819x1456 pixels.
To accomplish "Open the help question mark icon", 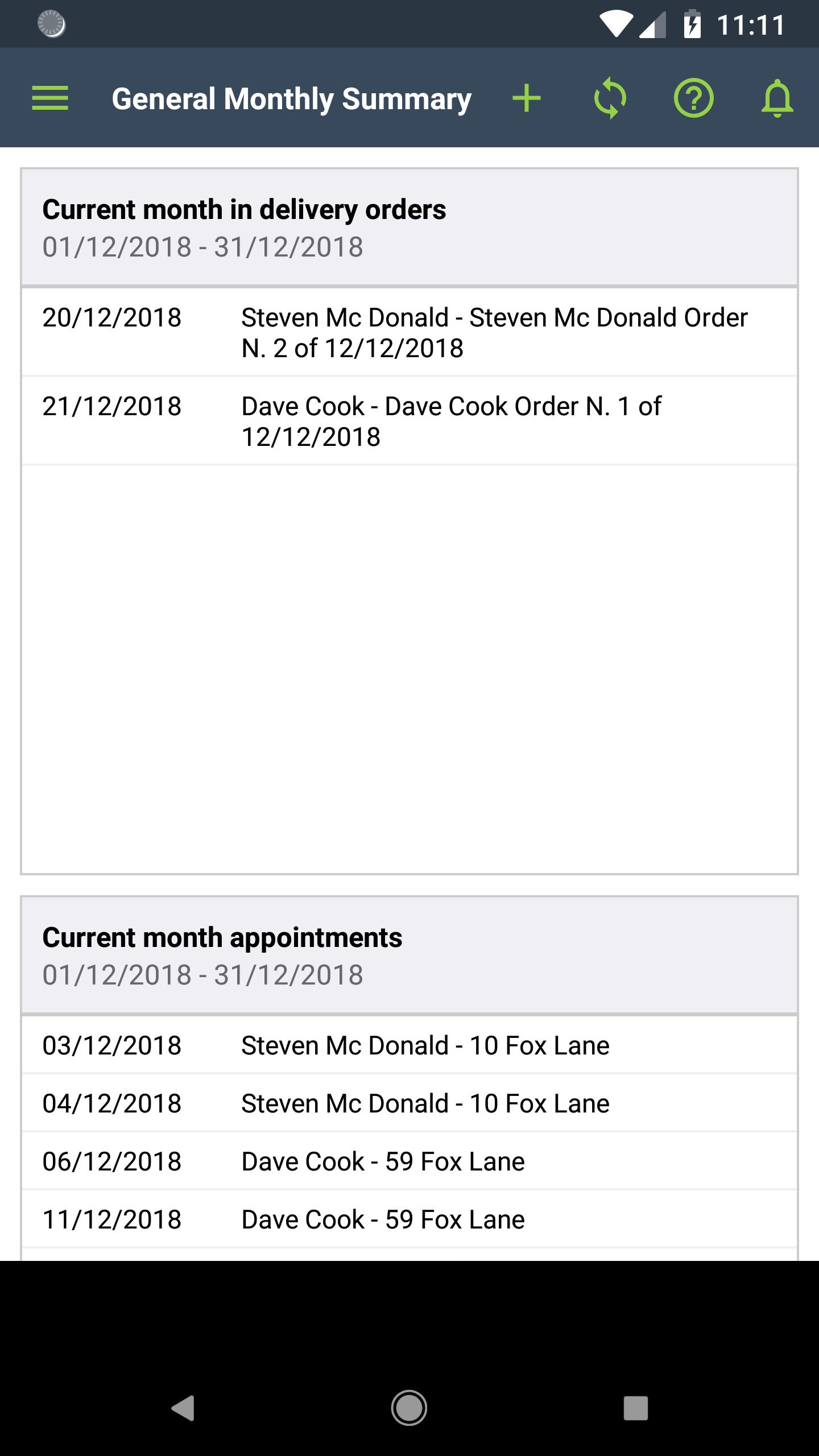I will [693, 98].
